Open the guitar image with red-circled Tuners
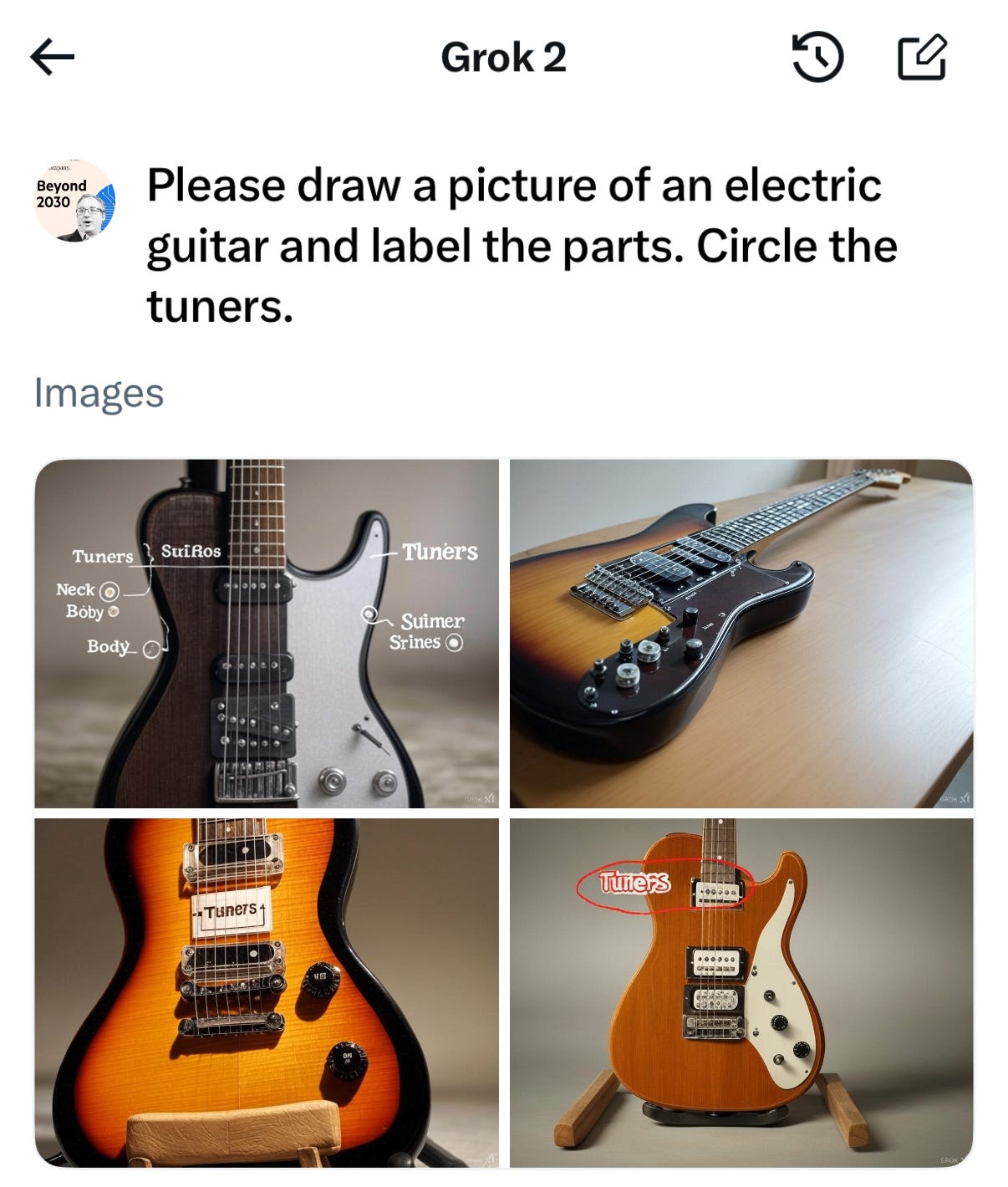Screen dimensions: 1008x1187 click(x=741, y=992)
